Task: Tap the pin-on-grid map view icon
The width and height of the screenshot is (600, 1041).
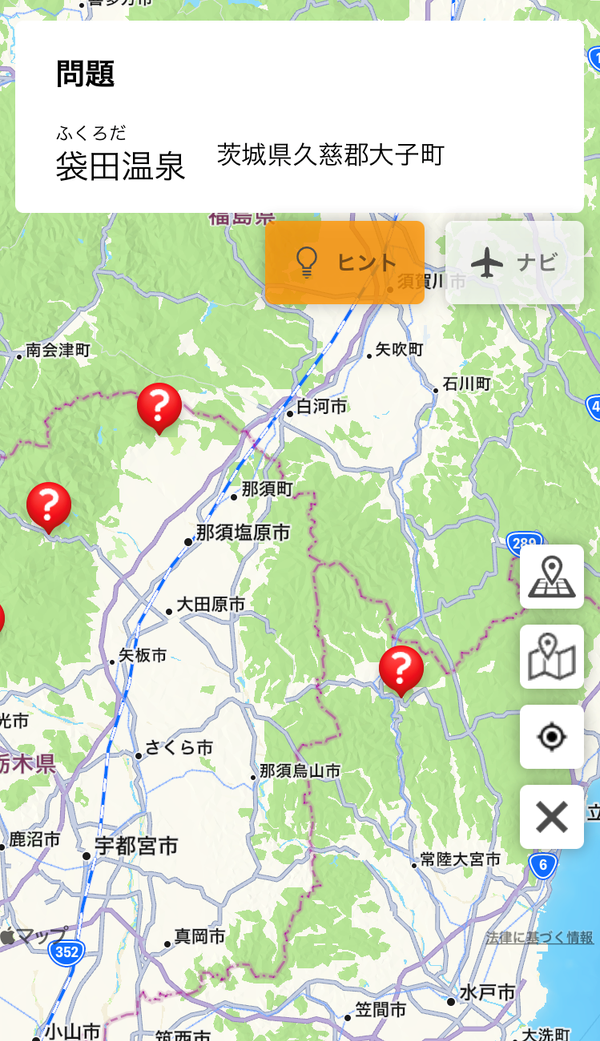Action: point(552,577)
